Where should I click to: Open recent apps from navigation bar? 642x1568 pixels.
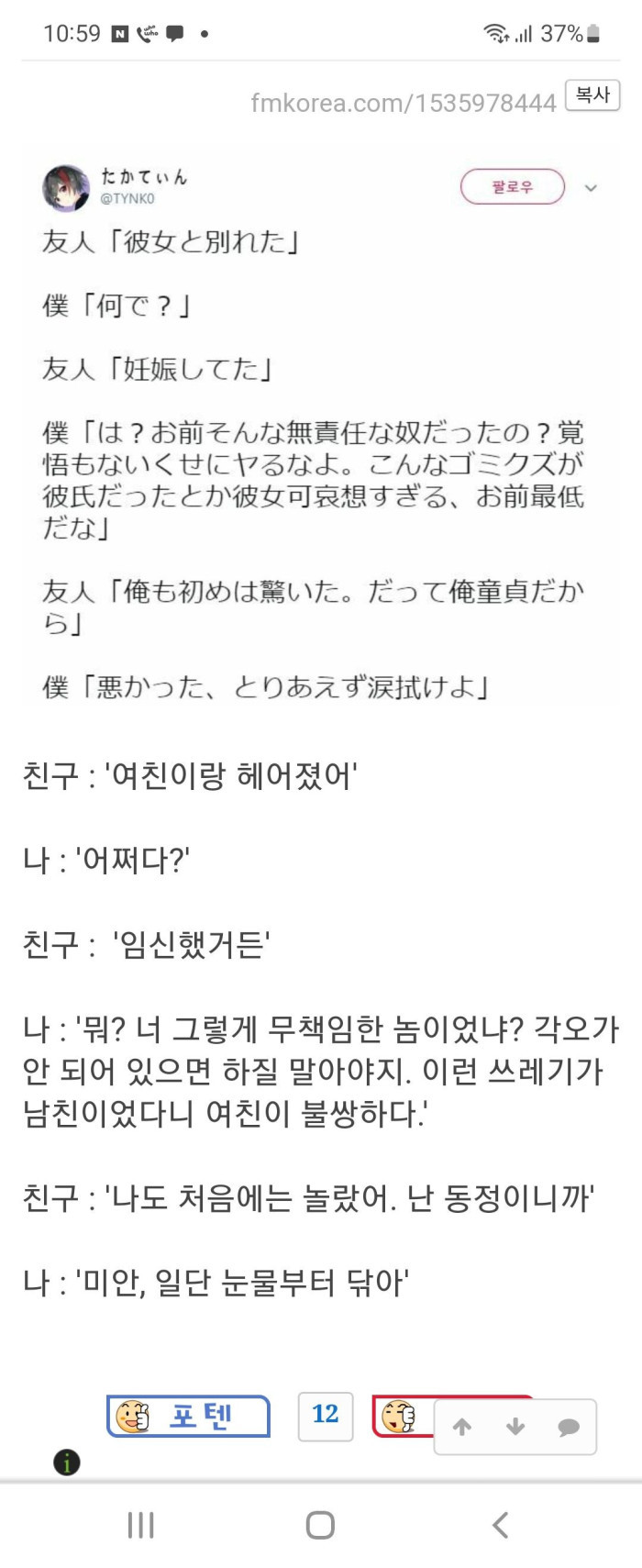140,1525
